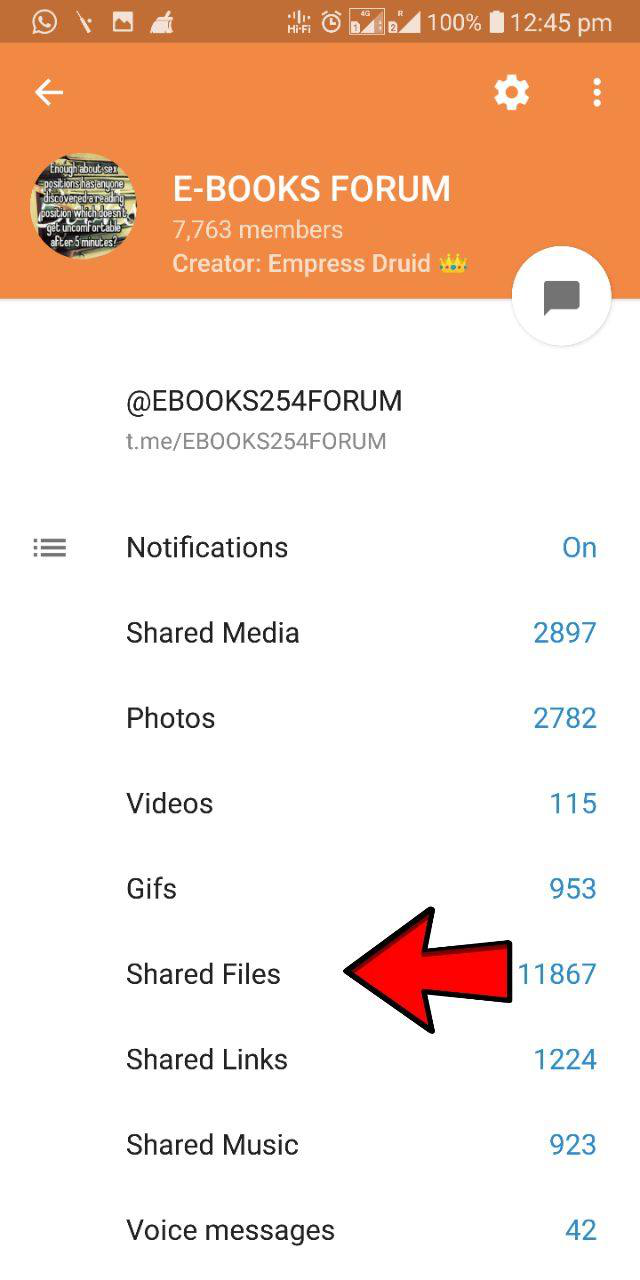
Task: Tap the @EBOOKS254FORUM username link row
Action: [264, 419]
